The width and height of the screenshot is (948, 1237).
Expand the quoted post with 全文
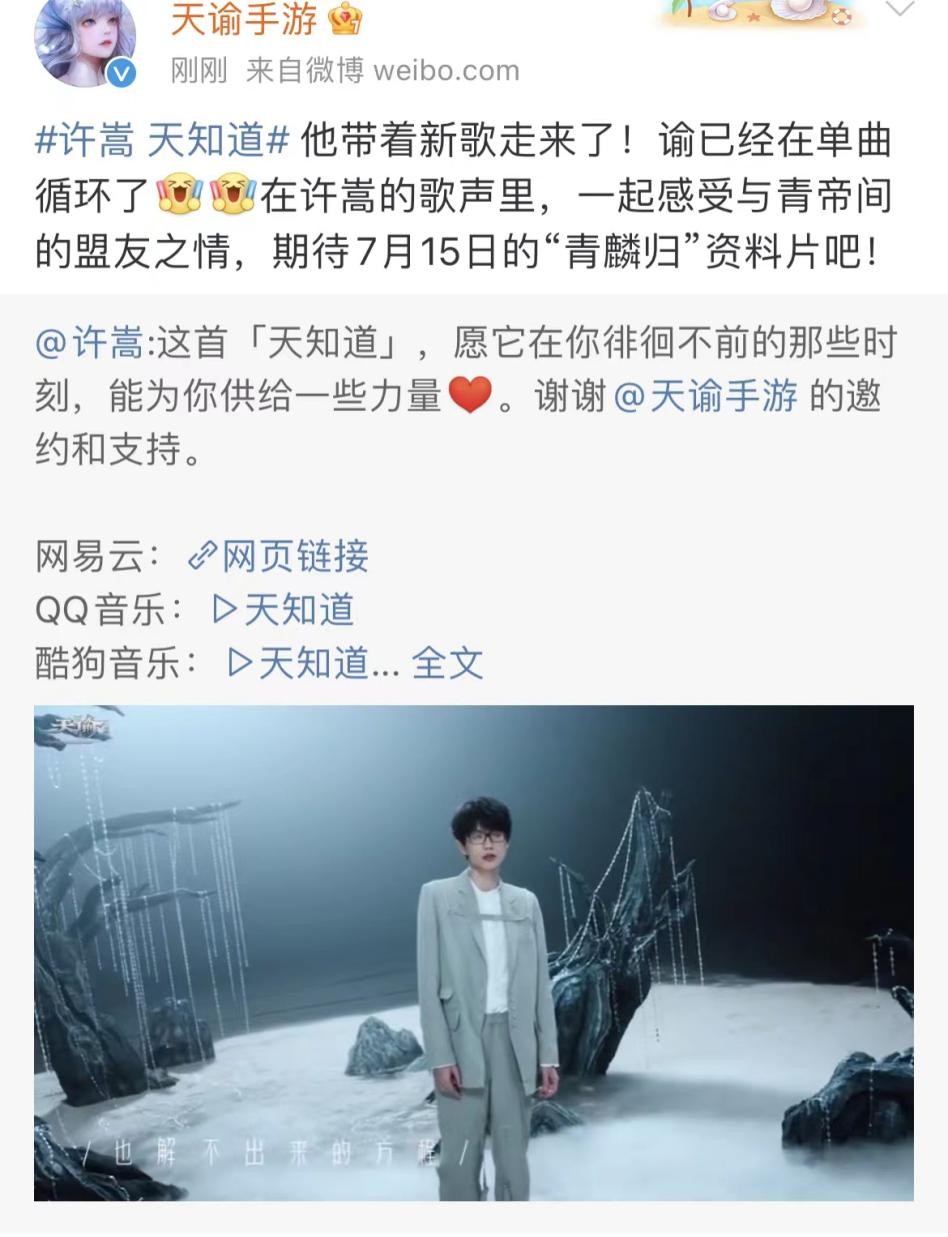coord(447,663)
